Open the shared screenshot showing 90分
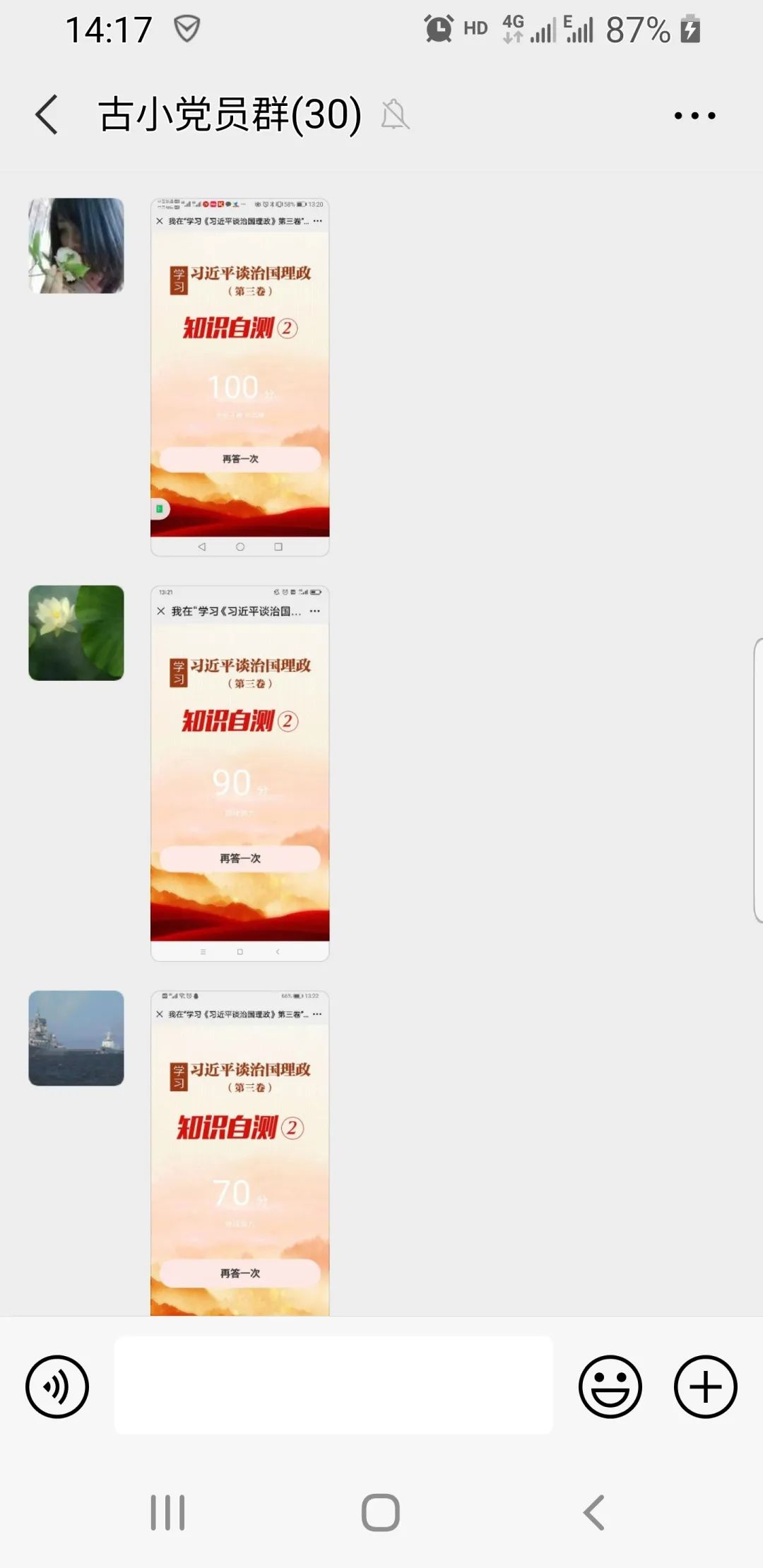This screenshot has width=763, height=1568. [x=239, y=773]
